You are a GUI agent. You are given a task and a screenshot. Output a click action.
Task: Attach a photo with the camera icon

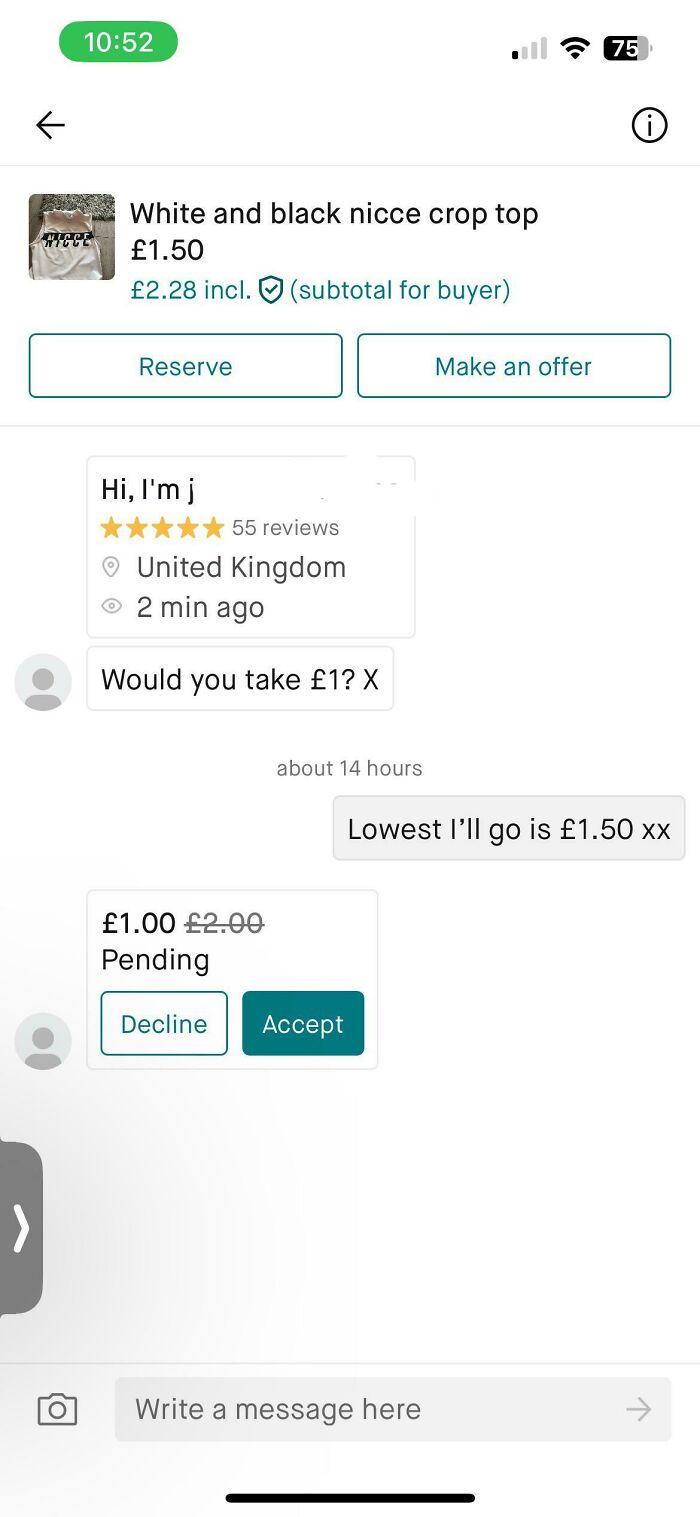pyautogui.click(x=57, y=1409)
